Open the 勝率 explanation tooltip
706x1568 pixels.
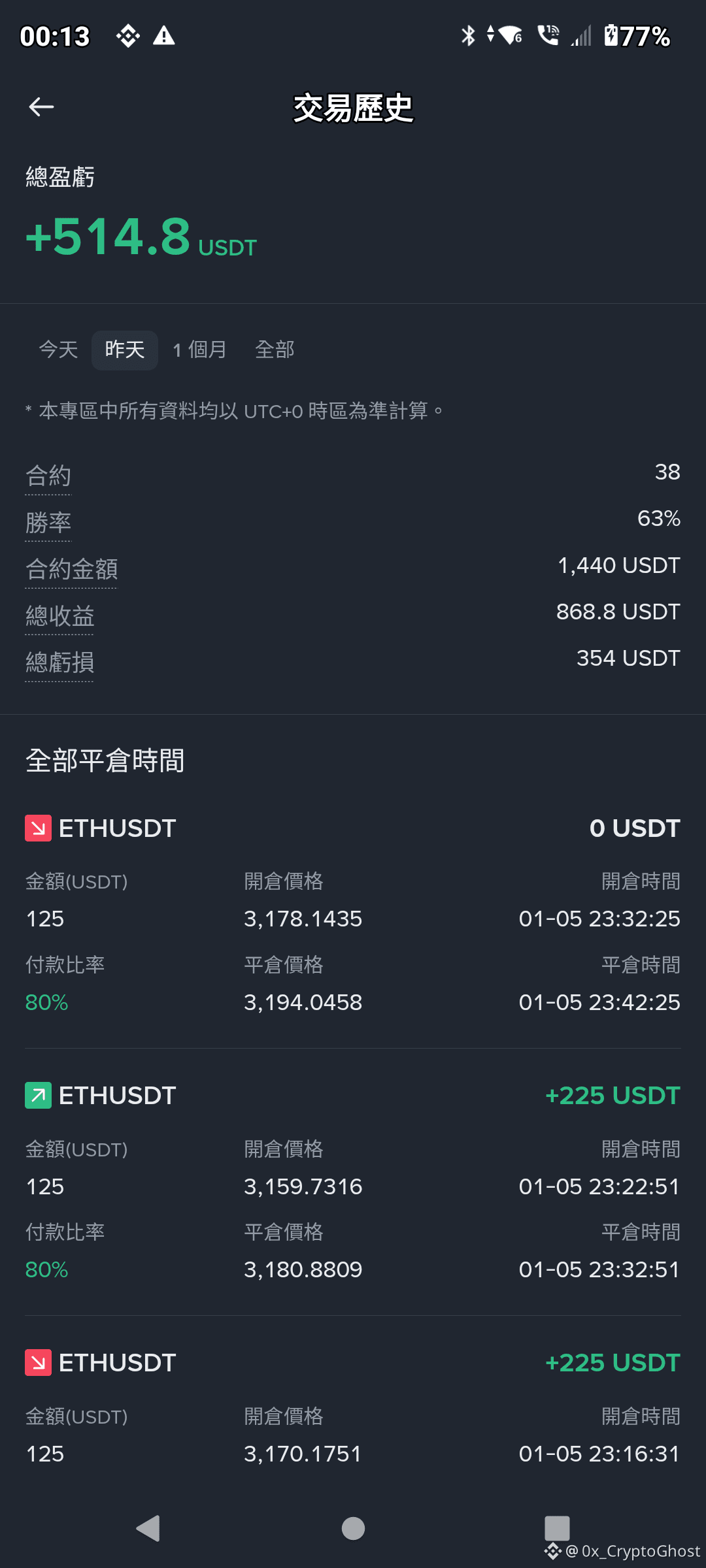click(48, 523)
